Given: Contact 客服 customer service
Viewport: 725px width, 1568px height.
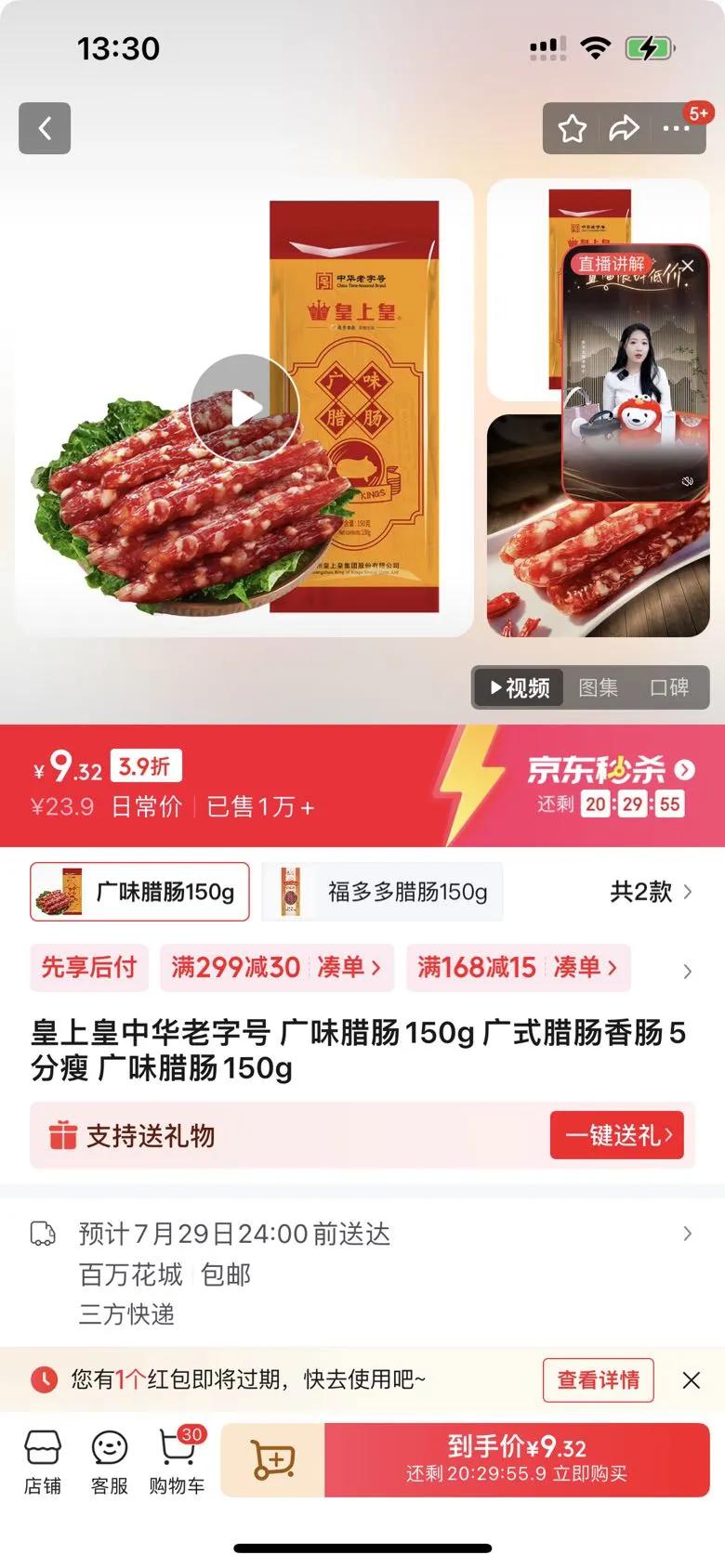Looking at the screenshot, I should [110, 1462].
